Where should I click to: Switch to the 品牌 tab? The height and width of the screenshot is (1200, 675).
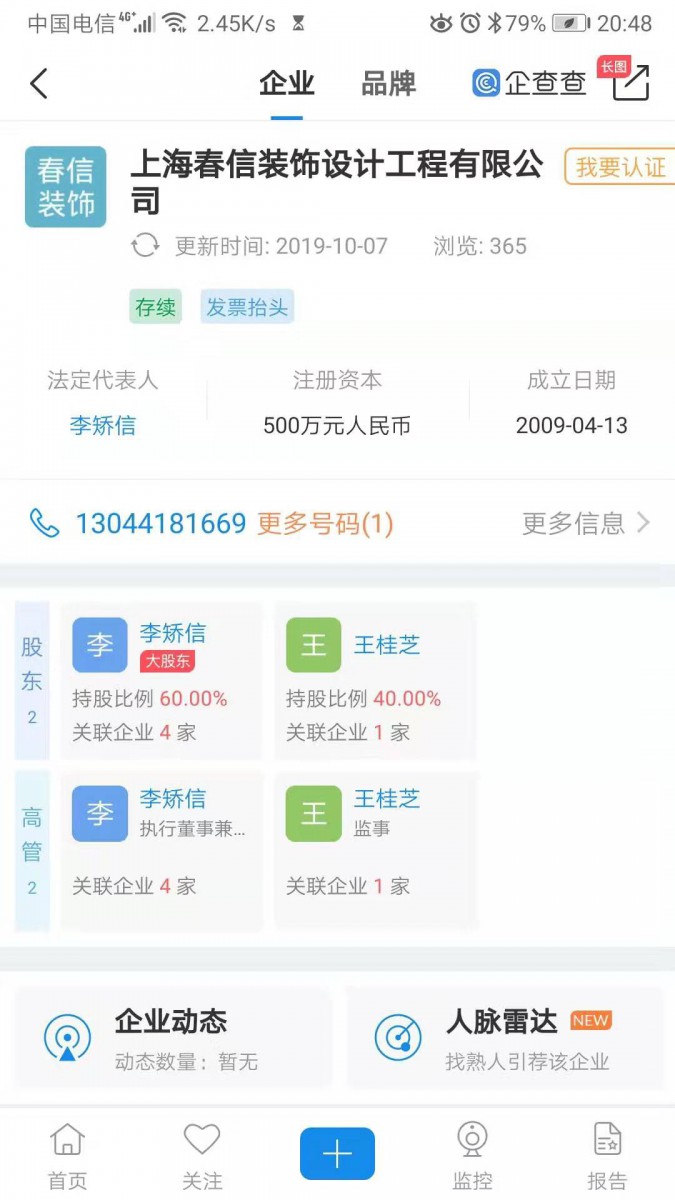(388, 84)
